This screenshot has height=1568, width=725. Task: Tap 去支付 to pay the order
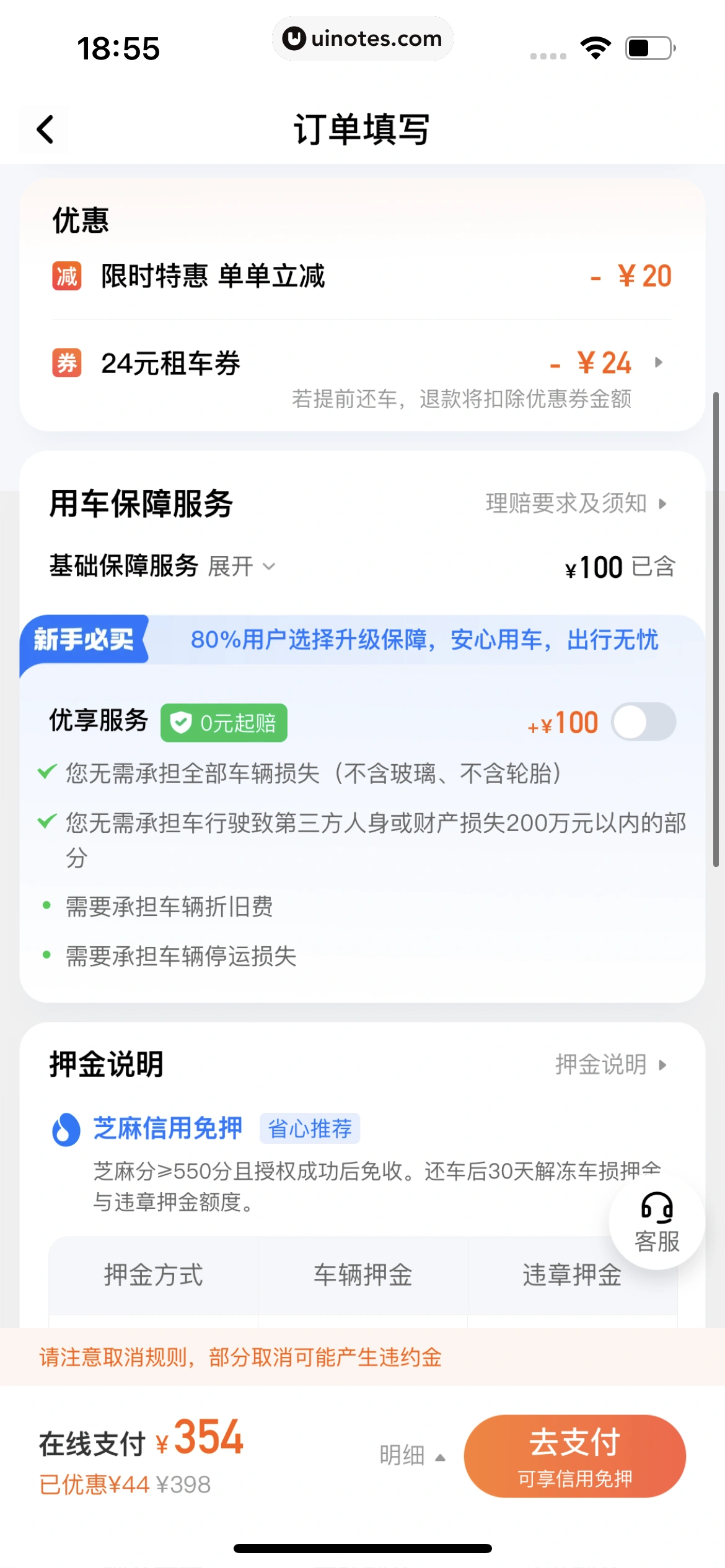[574, 1455]
